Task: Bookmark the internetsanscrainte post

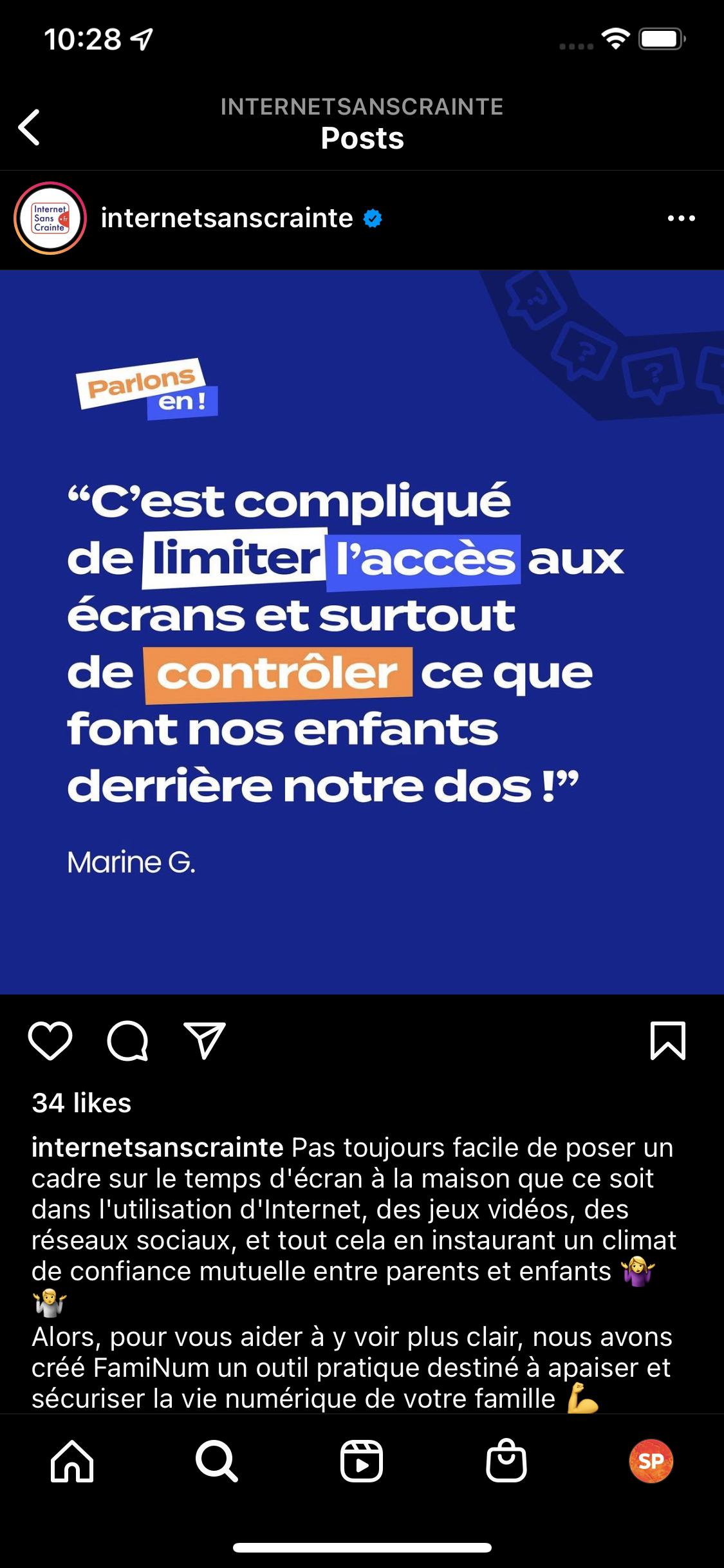Action: pyautogui.click(x=668, y=1041)
